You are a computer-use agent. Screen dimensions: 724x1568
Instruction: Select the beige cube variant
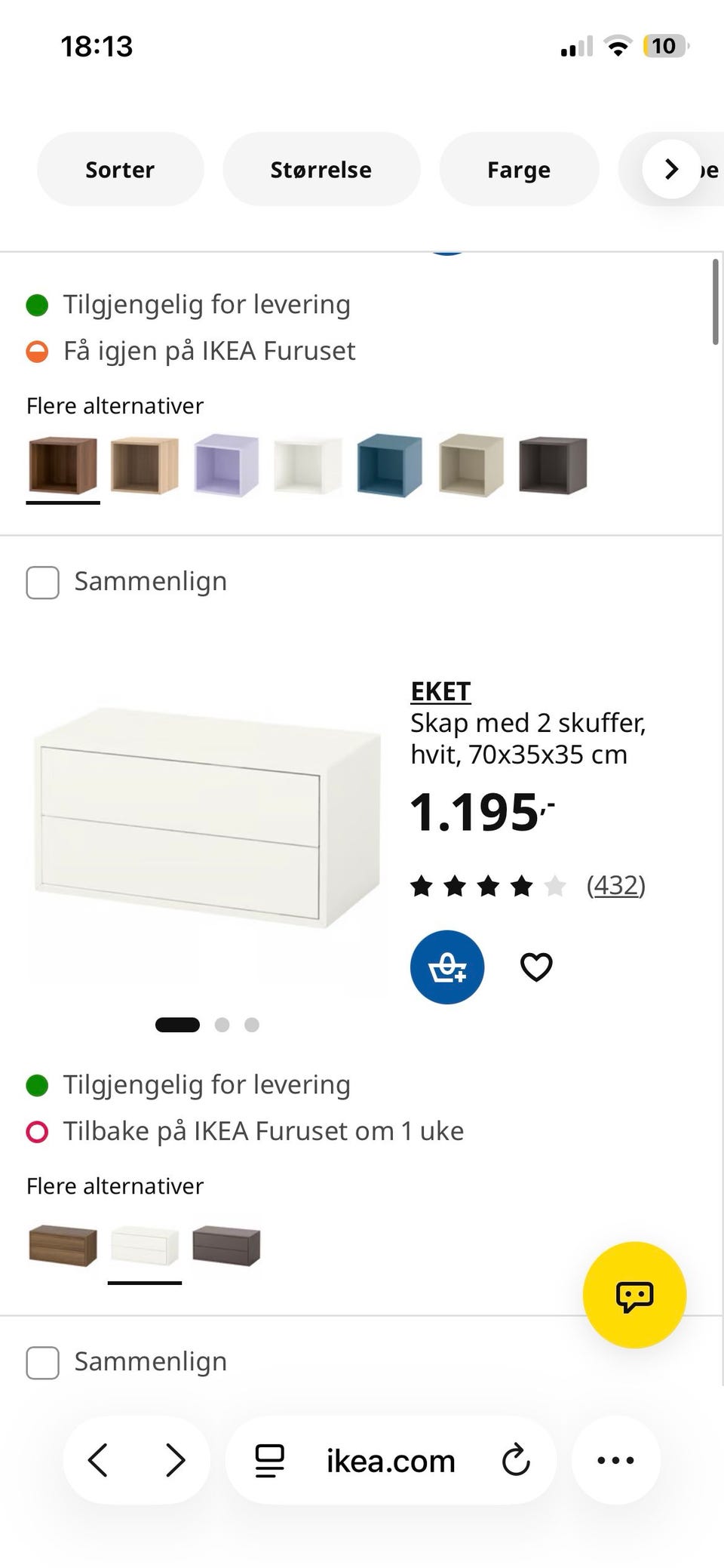pyautogui.click(x=471, y=465)
